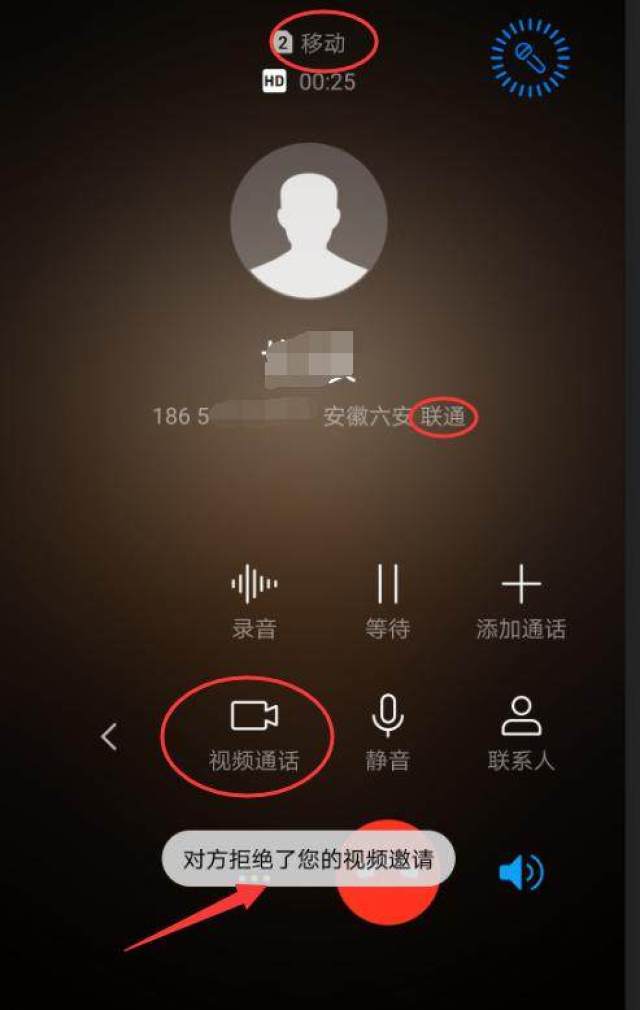Tap the blue microphone icon at top
Viewport: 640px width, 1010px height.
pyautogui.click(x=530, y=58)
